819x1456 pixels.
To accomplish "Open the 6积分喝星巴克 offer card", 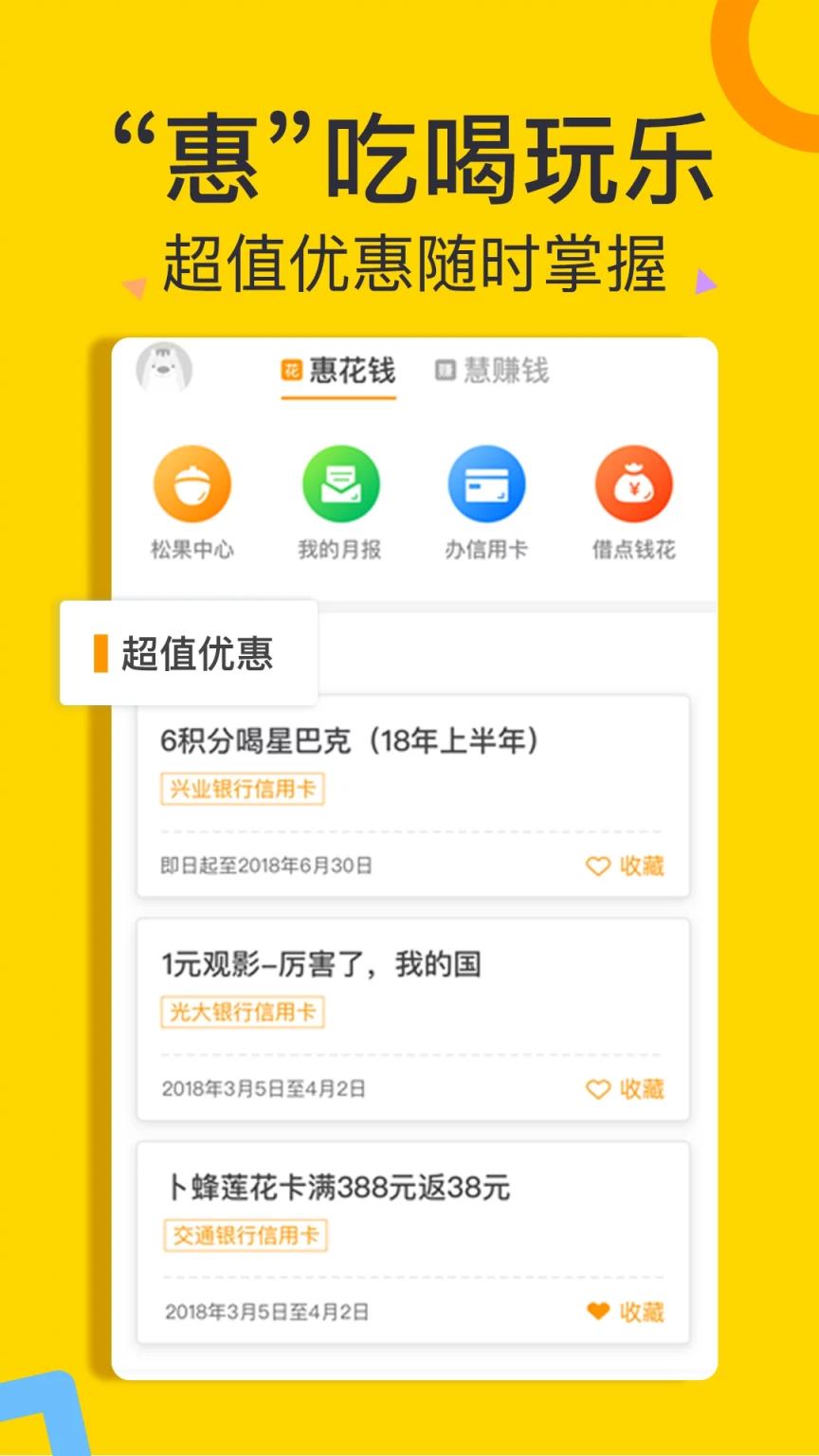I will pyautogui.click(x=349, y=742).
